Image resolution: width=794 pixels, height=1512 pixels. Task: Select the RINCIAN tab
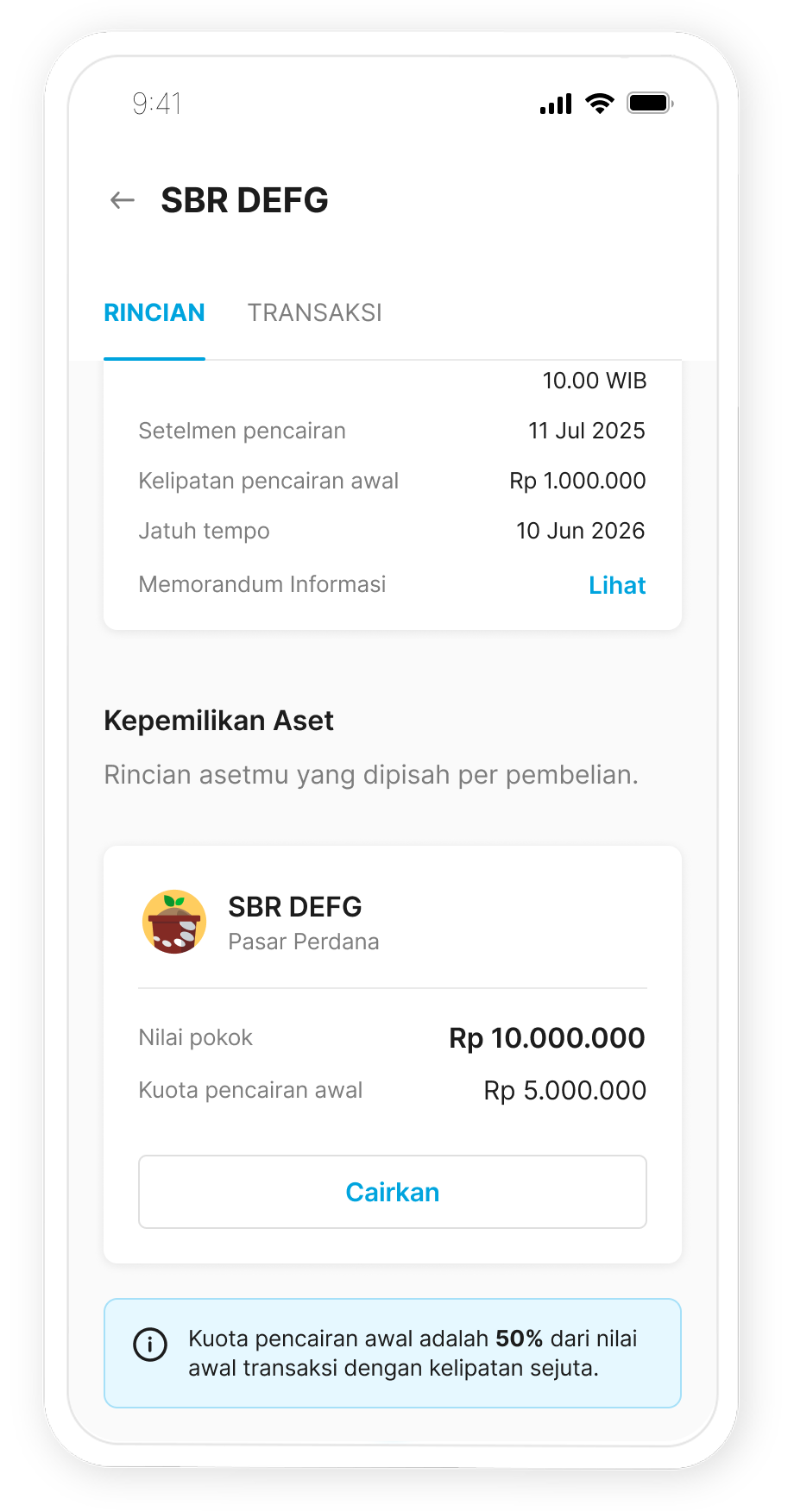[x=154, y=312]
